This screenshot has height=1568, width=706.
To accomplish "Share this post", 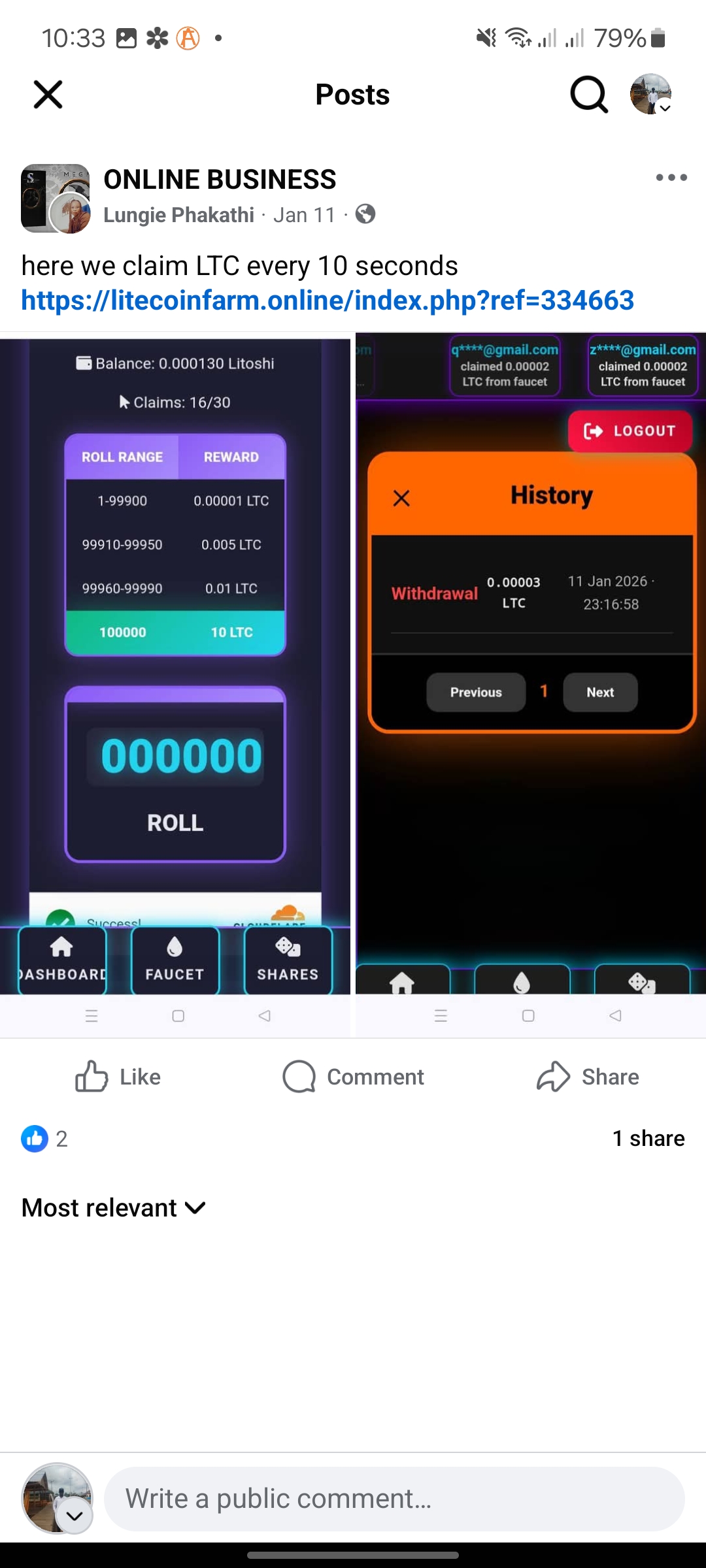I will pos(588,1077).
